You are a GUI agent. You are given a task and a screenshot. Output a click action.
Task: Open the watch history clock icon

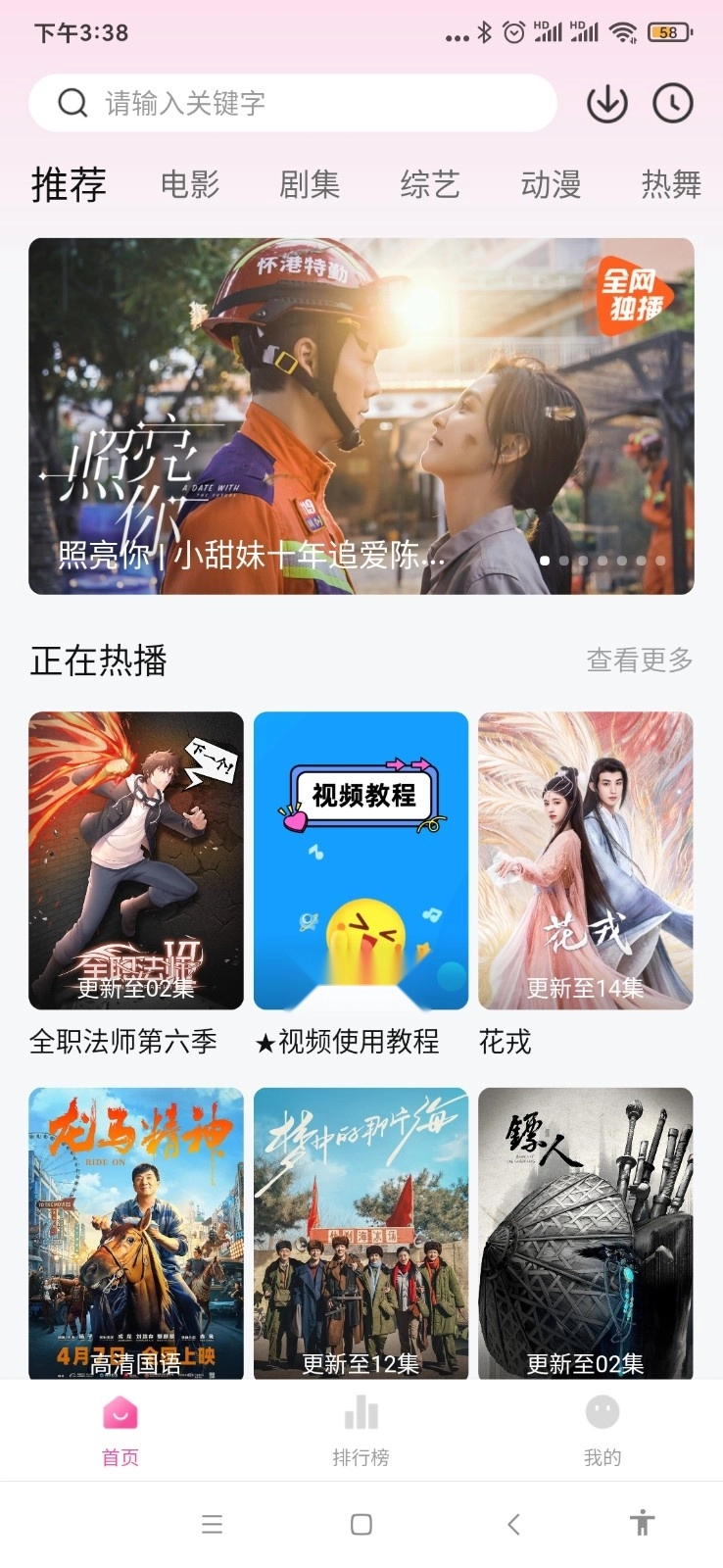[672, 102]
